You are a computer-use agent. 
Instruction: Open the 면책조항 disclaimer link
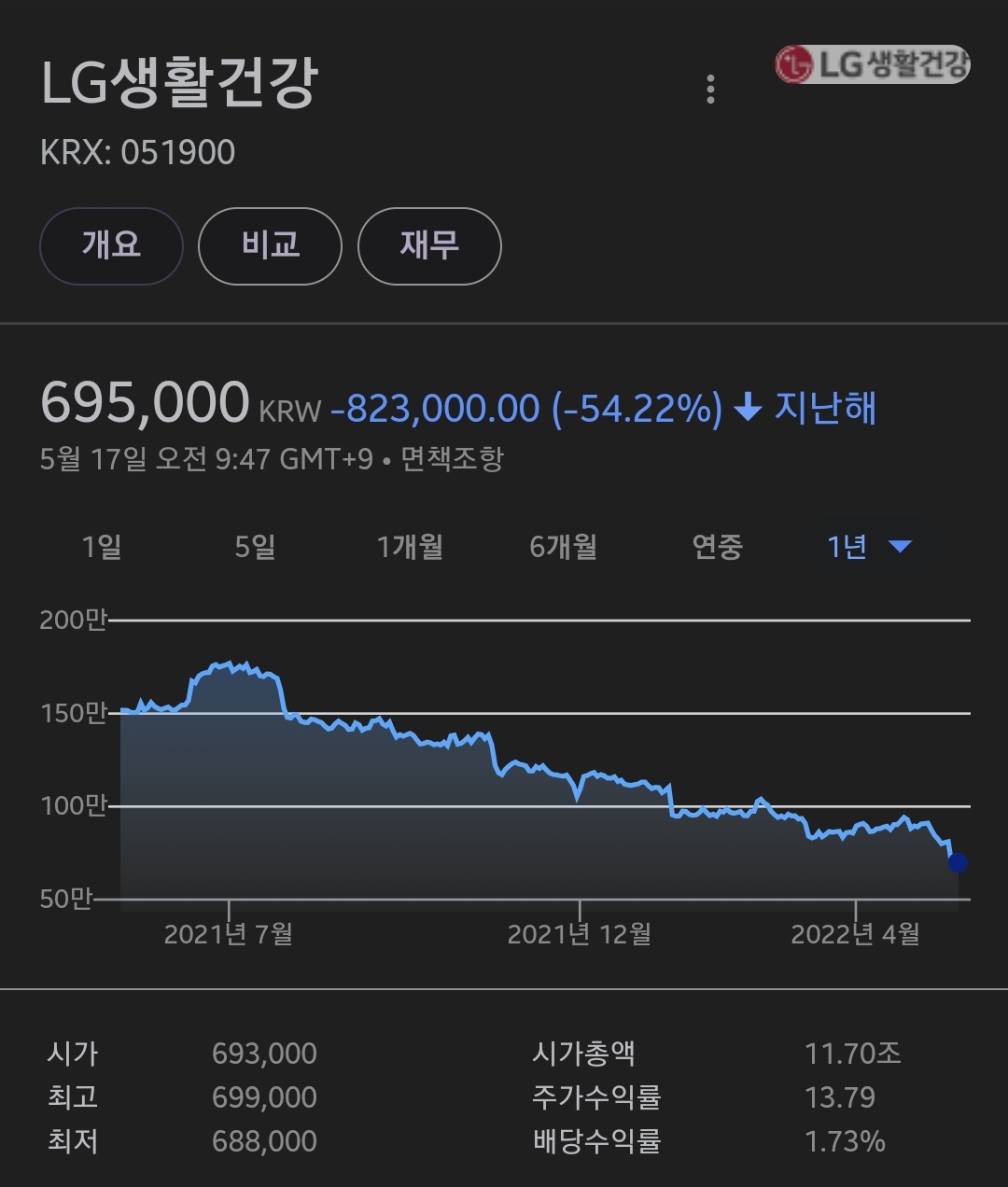coord(452,459)
